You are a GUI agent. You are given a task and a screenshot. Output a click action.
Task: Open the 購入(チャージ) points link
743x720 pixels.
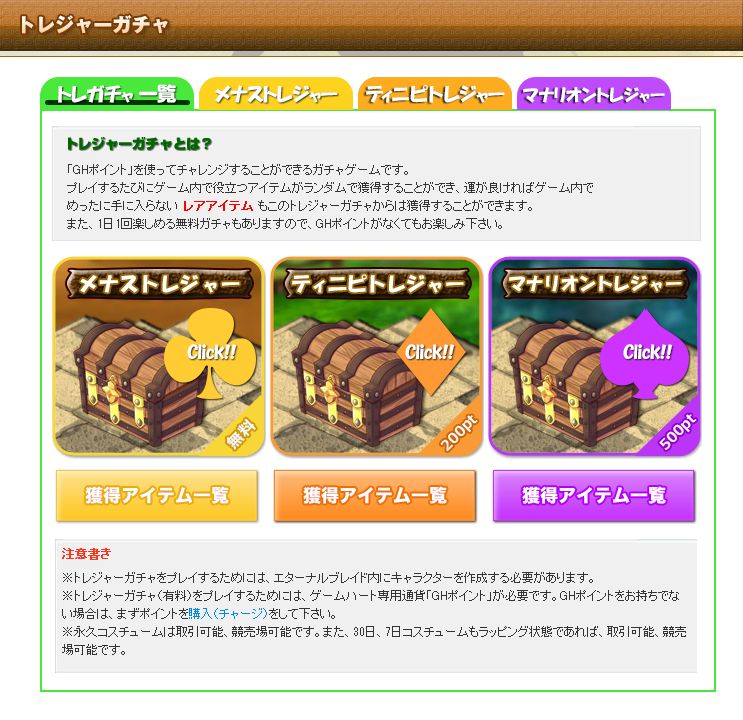click(228, 613)
